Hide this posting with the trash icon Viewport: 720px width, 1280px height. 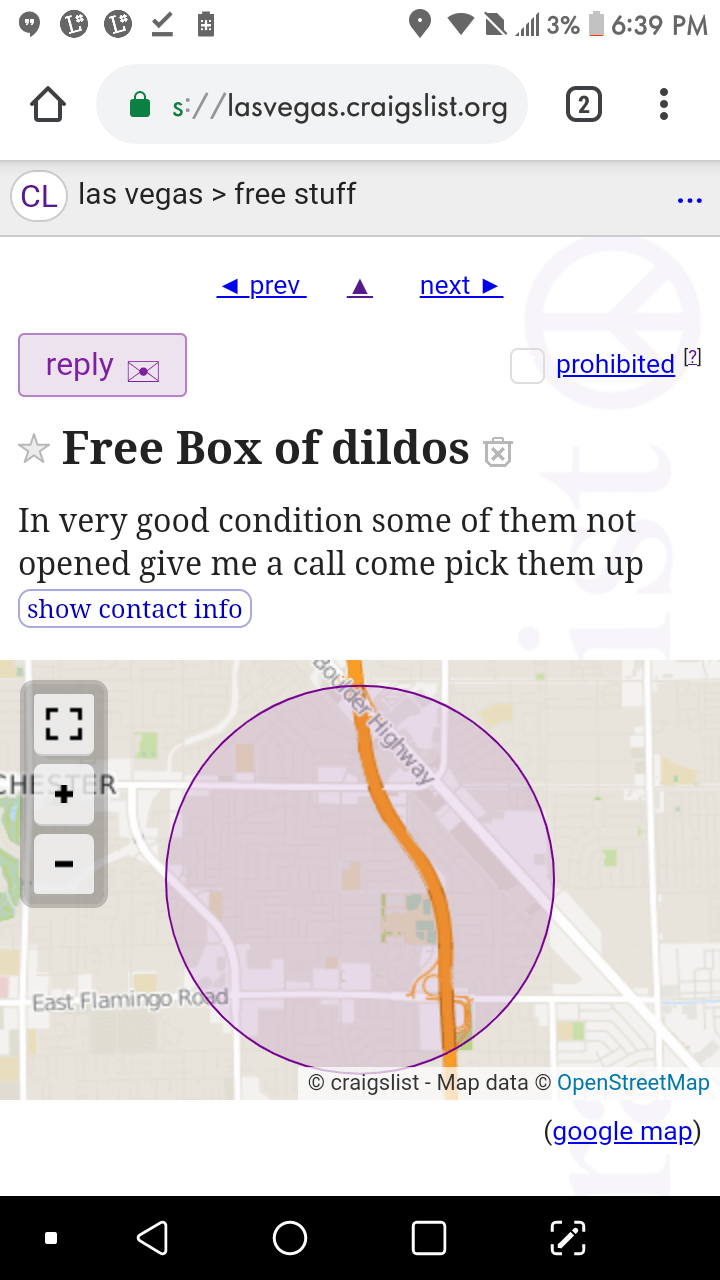(x=498, y=453)
